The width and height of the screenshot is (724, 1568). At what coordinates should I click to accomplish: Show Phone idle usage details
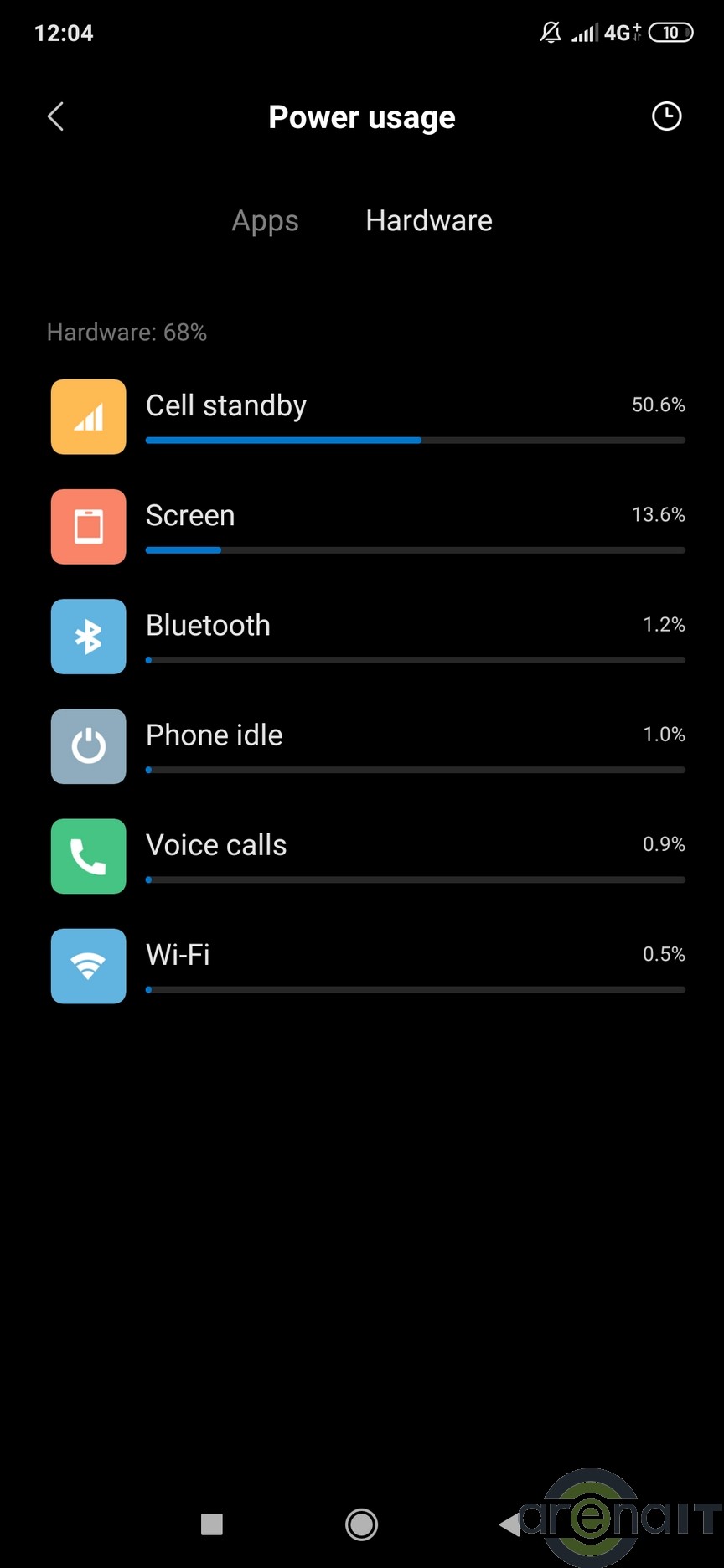tap(368, 745)
